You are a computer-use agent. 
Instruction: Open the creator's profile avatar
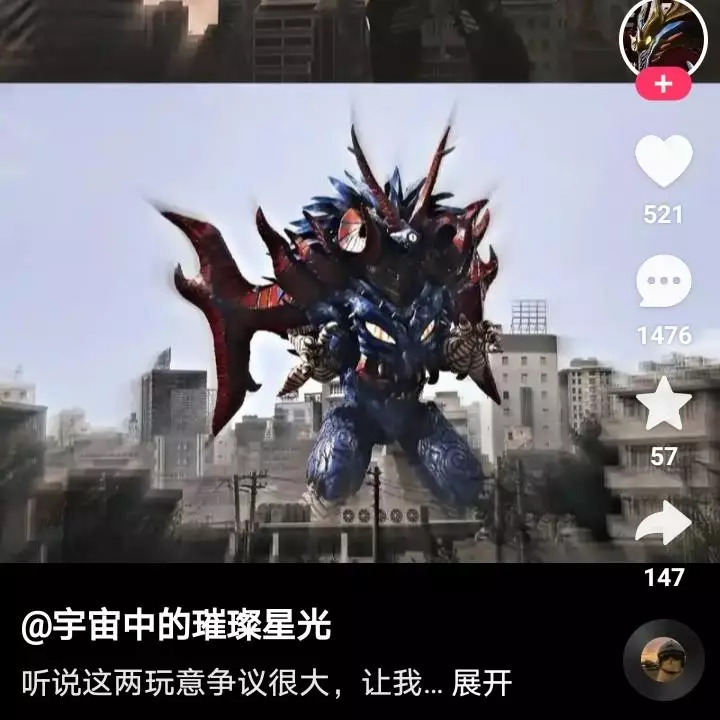663,35
